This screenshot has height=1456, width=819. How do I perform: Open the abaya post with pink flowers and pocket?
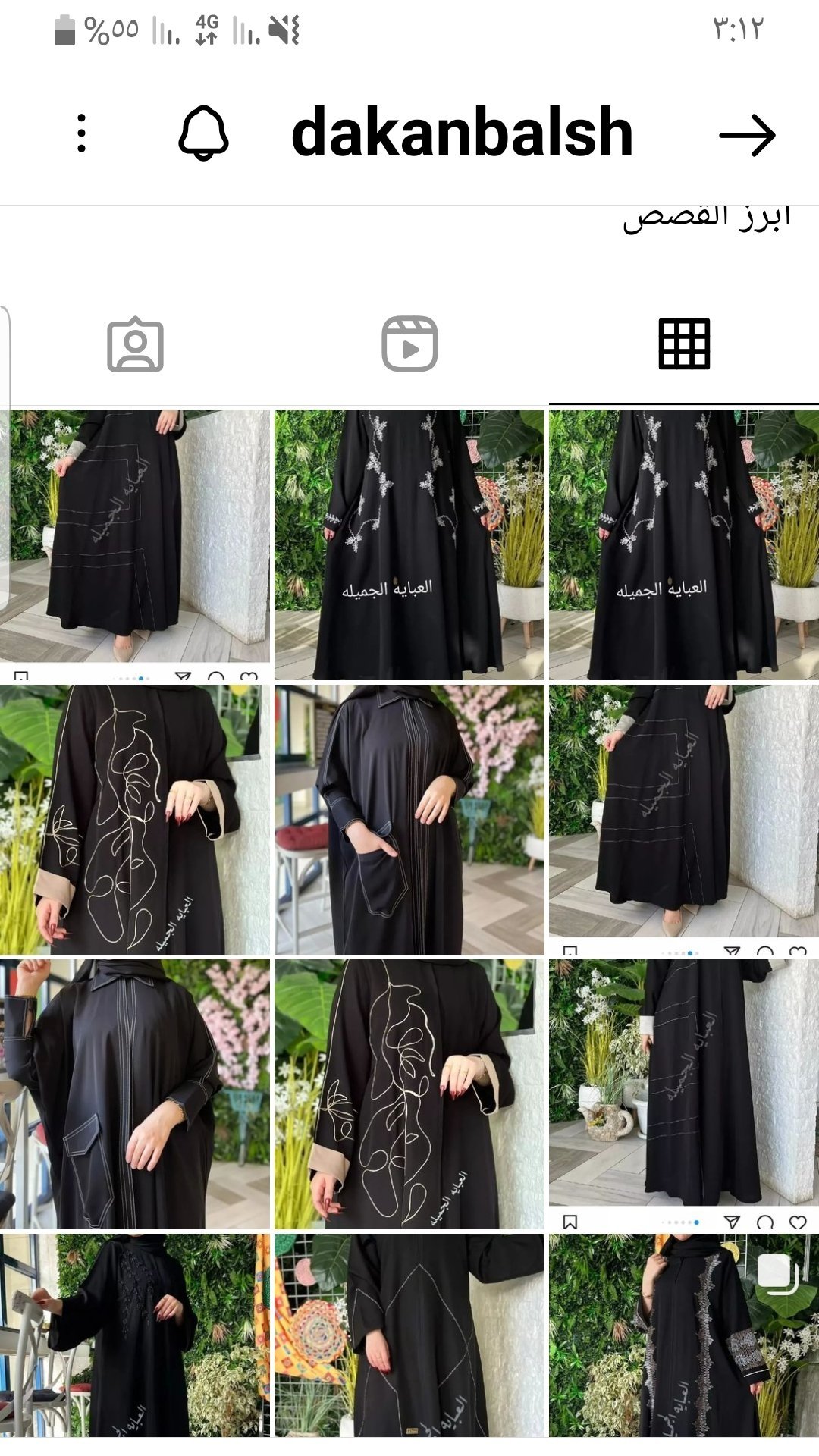pos(409,819)
